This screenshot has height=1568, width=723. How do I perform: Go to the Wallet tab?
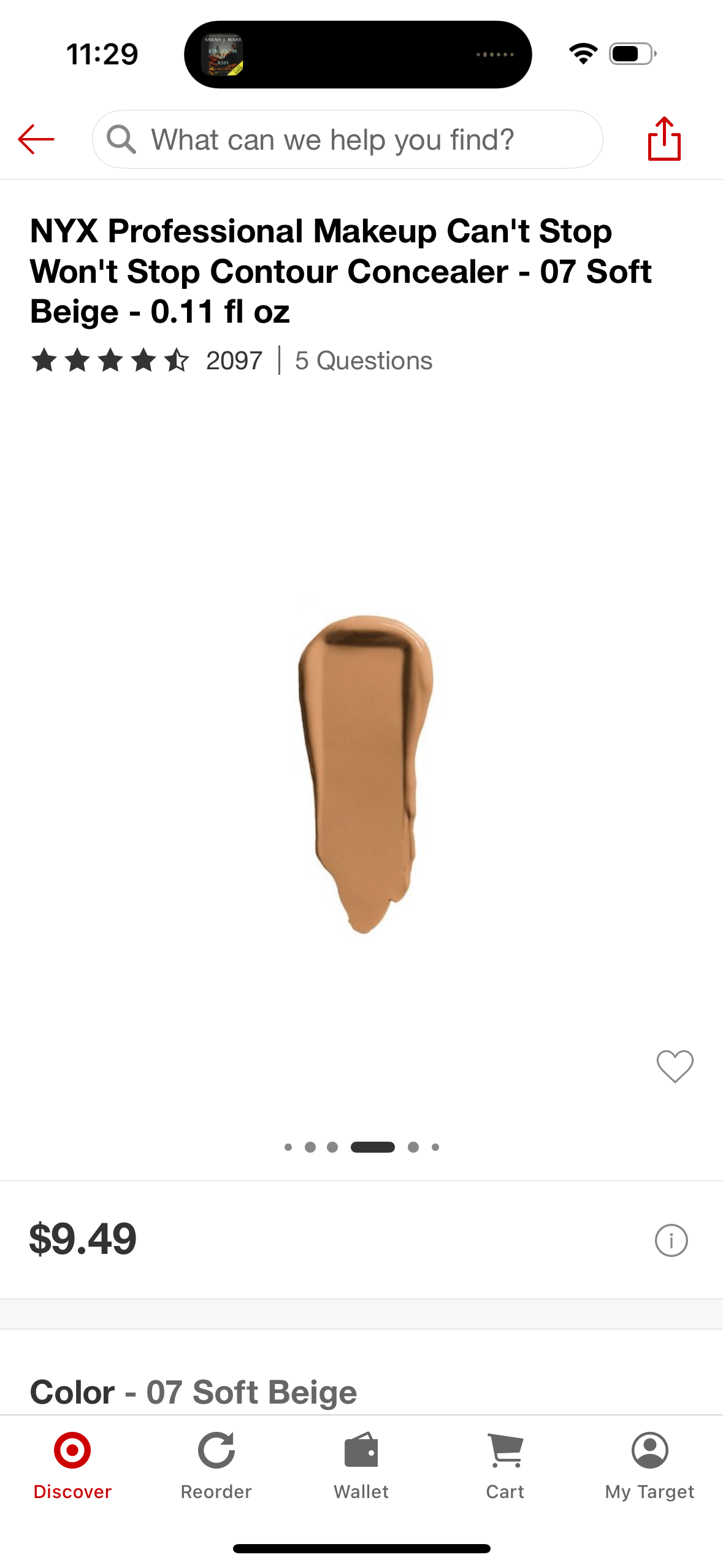[x=361, y=1465]
